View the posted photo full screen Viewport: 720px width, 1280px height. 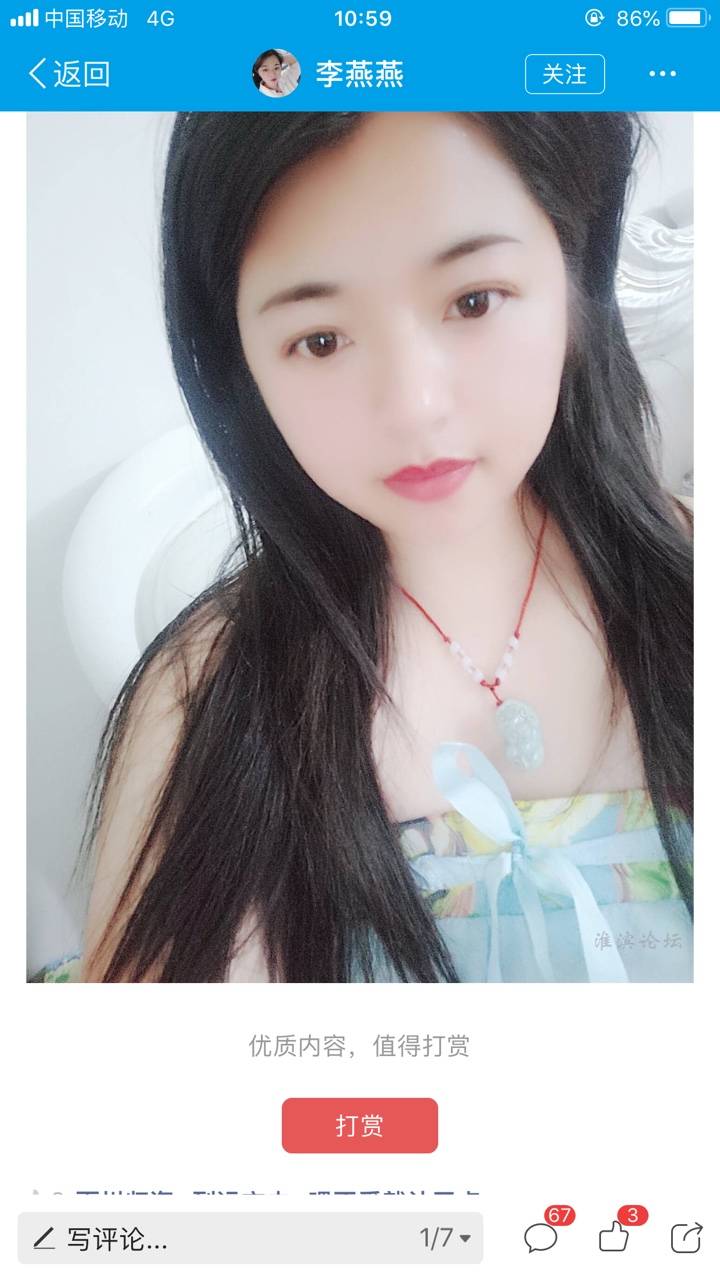coord(360,547)
